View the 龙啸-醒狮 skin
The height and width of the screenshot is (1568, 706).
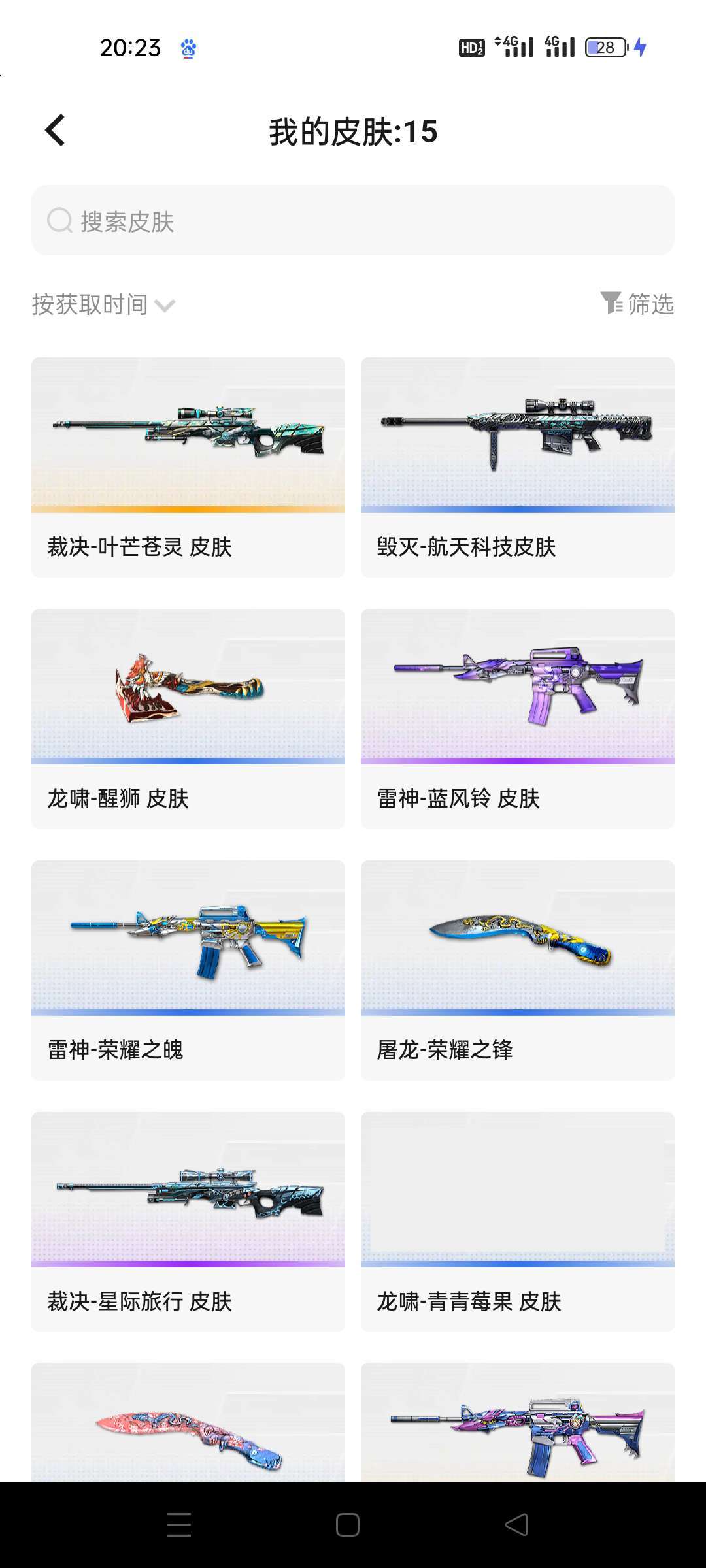point(188,719)
